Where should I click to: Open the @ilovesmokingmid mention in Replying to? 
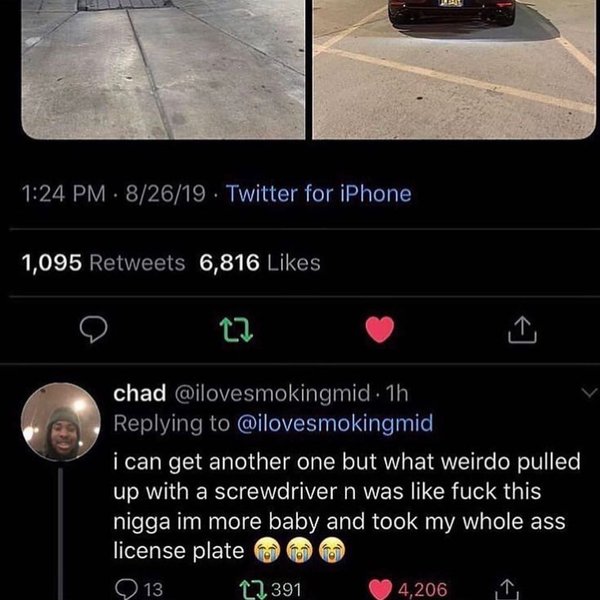point(333,423)
